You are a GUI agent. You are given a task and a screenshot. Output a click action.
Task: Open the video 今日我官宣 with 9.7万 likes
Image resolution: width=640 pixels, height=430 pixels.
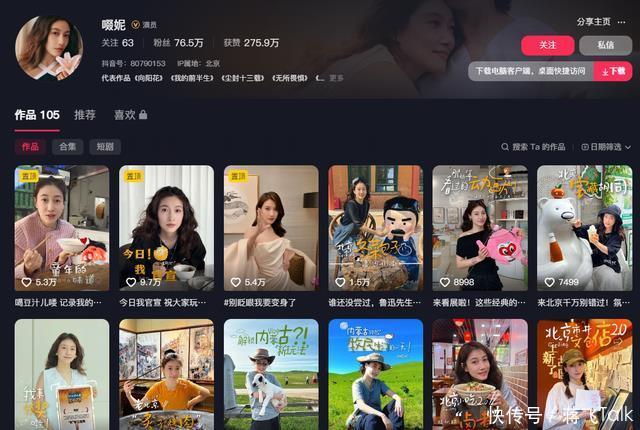coord(166,228)
